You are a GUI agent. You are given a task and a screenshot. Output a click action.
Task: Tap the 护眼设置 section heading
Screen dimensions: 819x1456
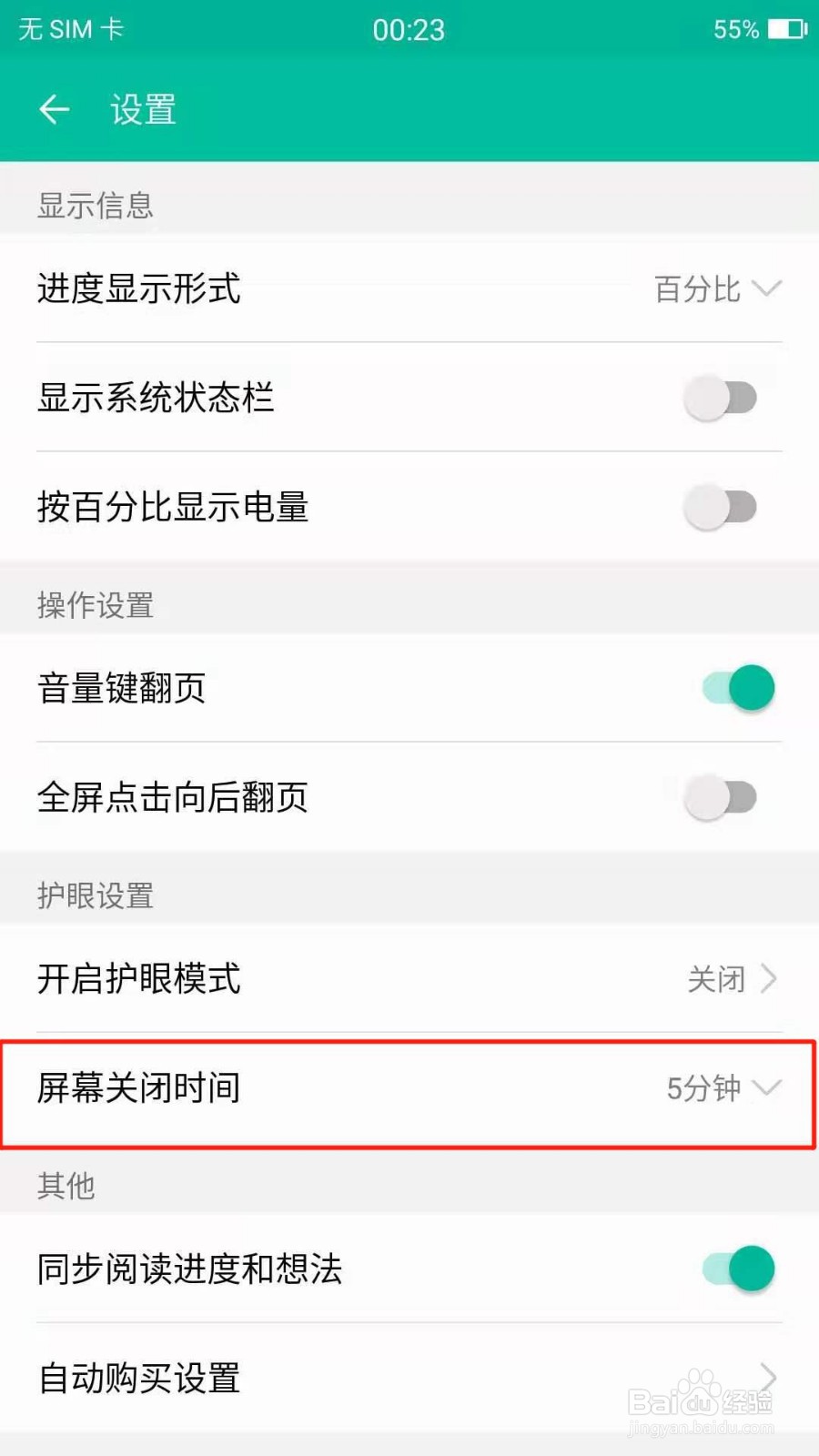click(x=95, y=895)
